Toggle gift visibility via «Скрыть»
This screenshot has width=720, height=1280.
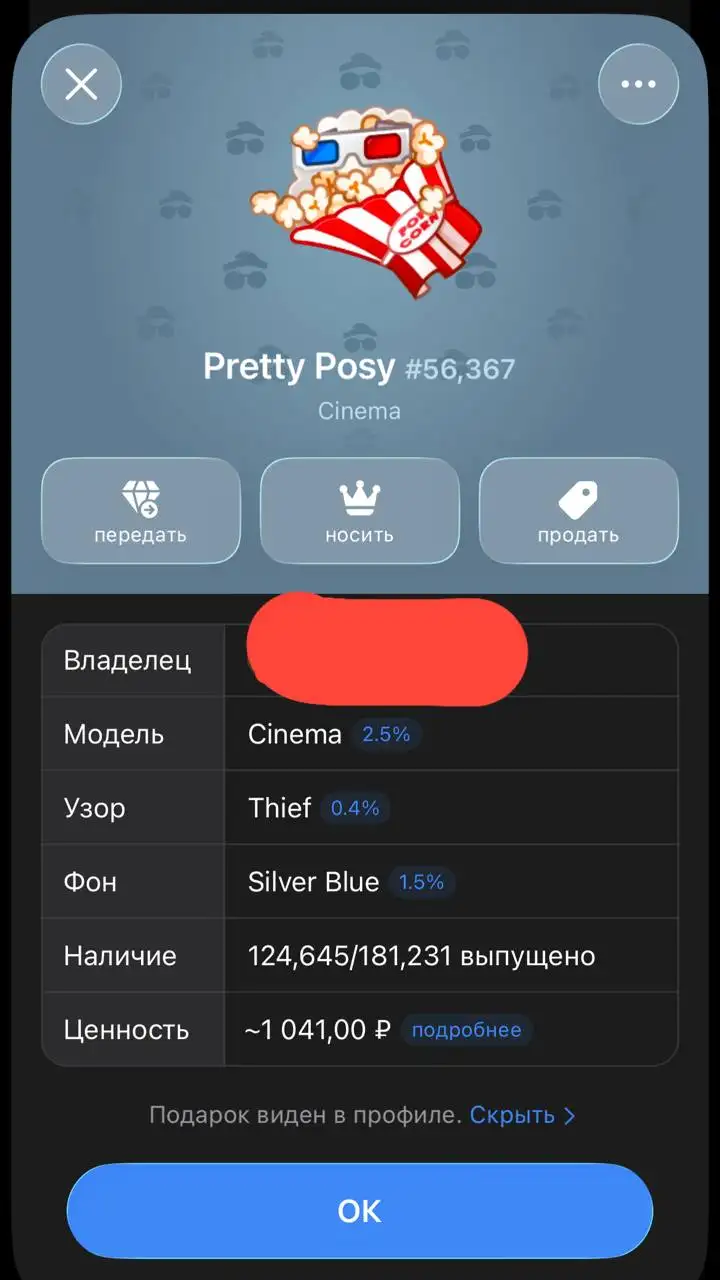(x=511, y=1115)
